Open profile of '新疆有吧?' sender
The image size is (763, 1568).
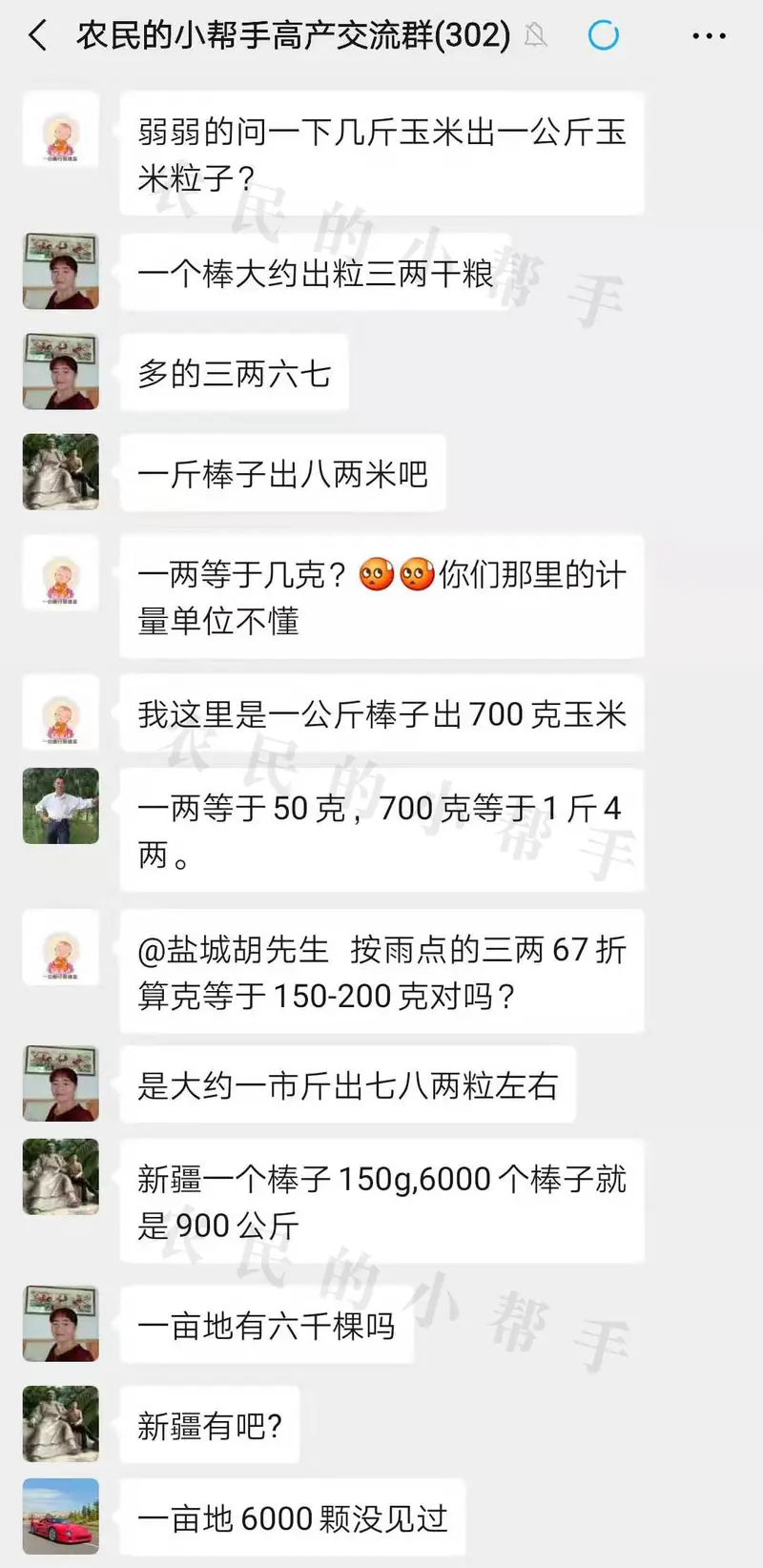(x=61, y=1424)
